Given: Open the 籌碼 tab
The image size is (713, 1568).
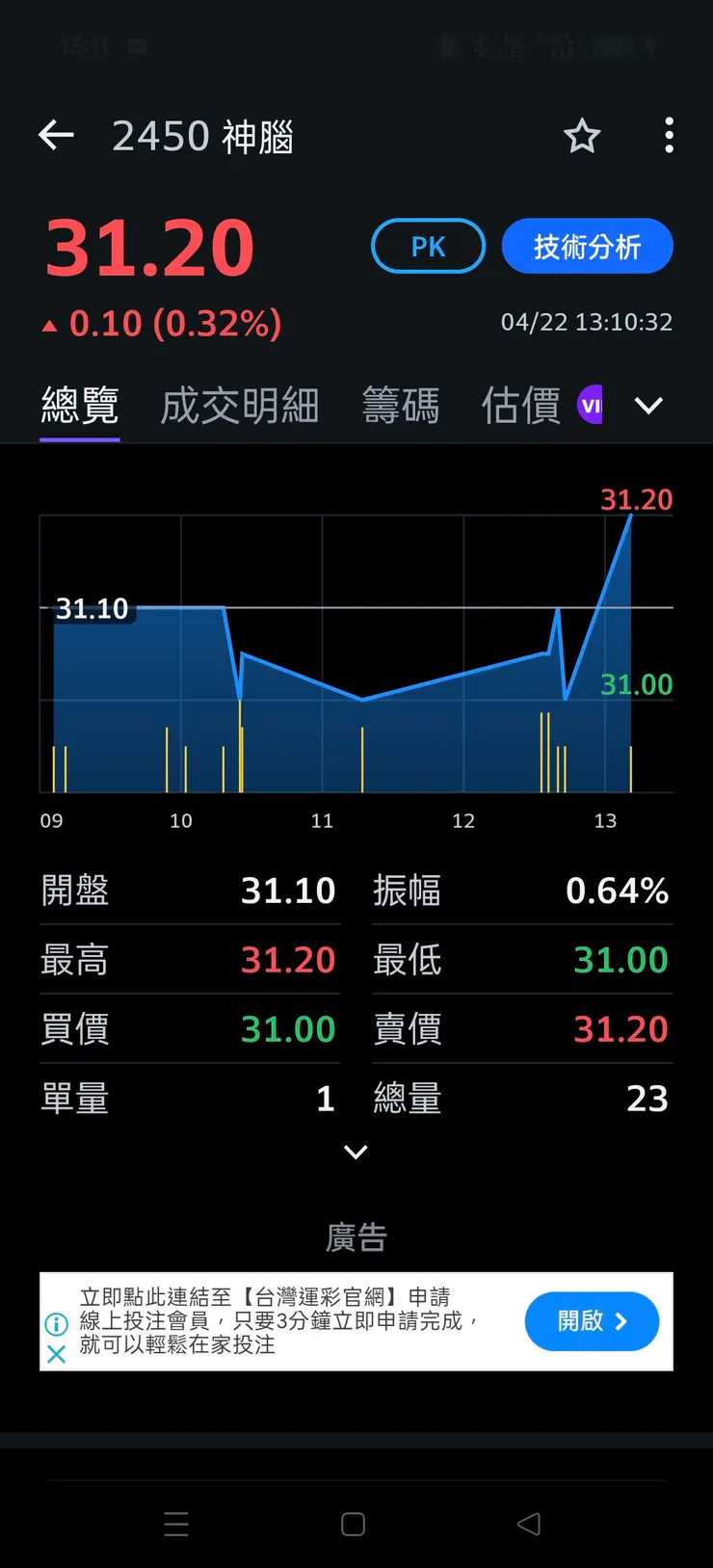Looking at the screenshot, I should pyautogui.click(x=402, y=405).
